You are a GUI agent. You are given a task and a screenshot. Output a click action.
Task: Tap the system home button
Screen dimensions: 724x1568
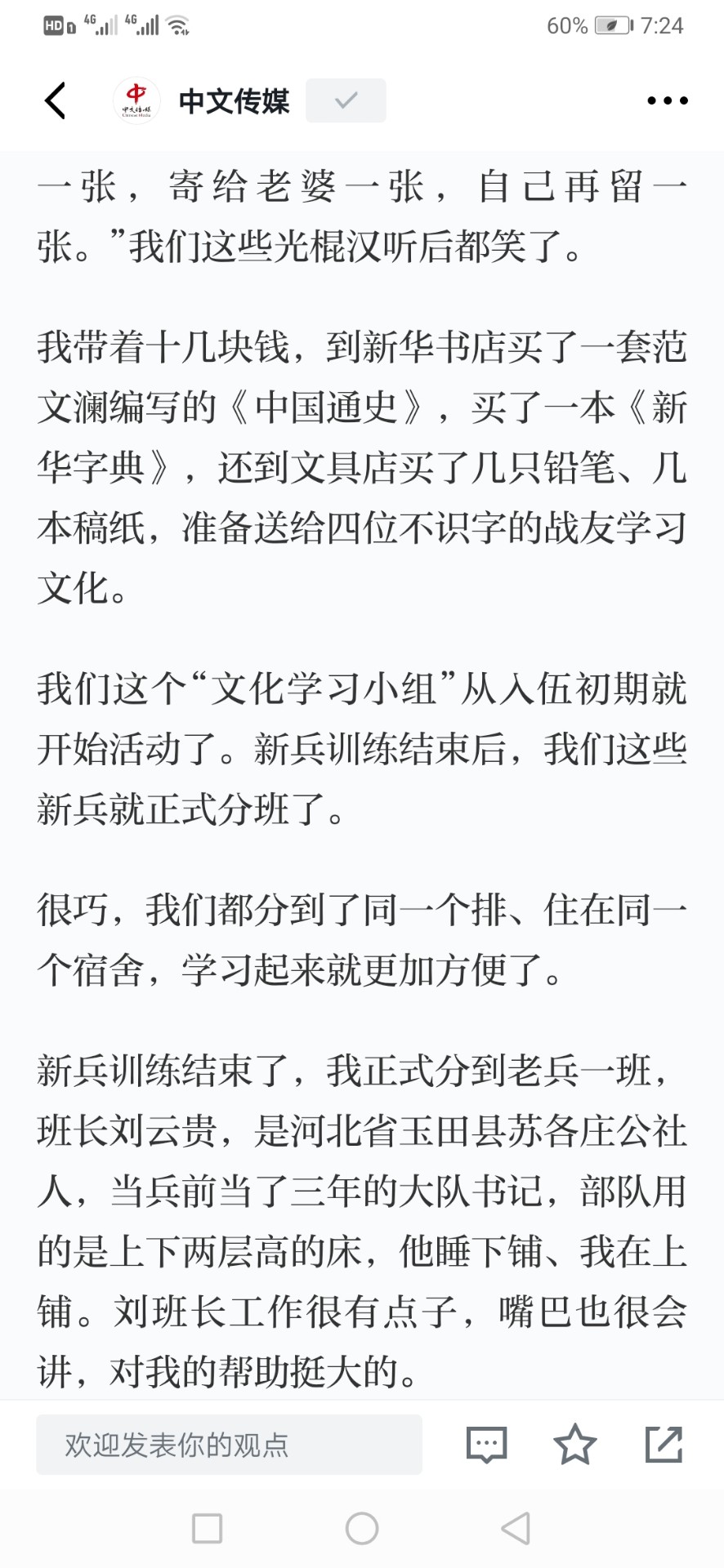click(x=362, y=1528)
